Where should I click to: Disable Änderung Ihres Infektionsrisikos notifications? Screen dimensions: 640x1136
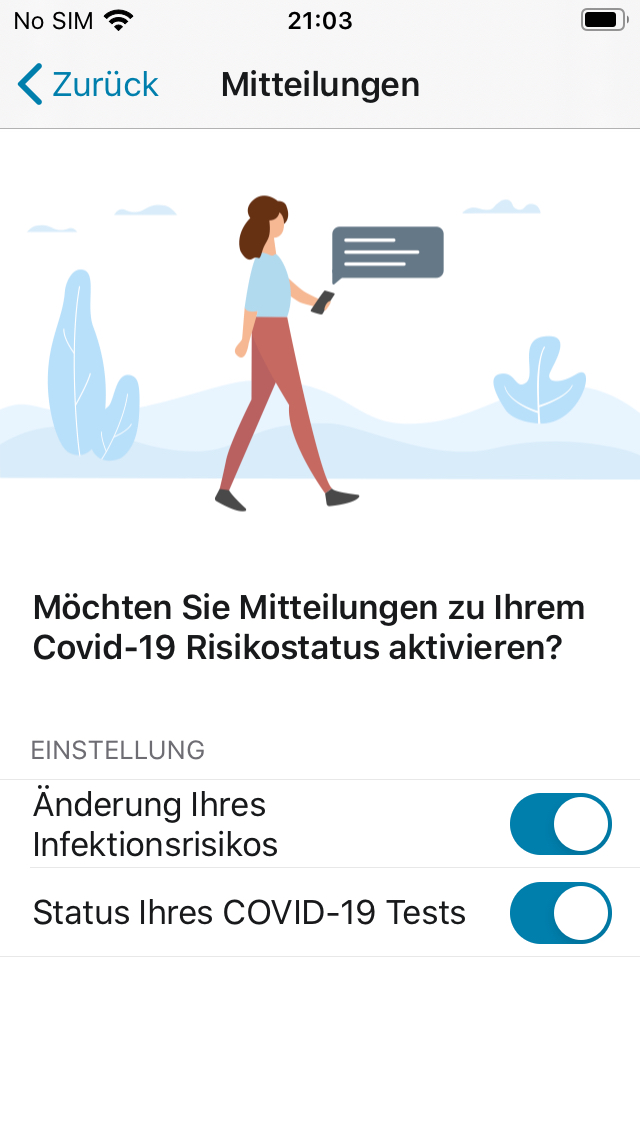pyautogui.click(x=560, y=824)
